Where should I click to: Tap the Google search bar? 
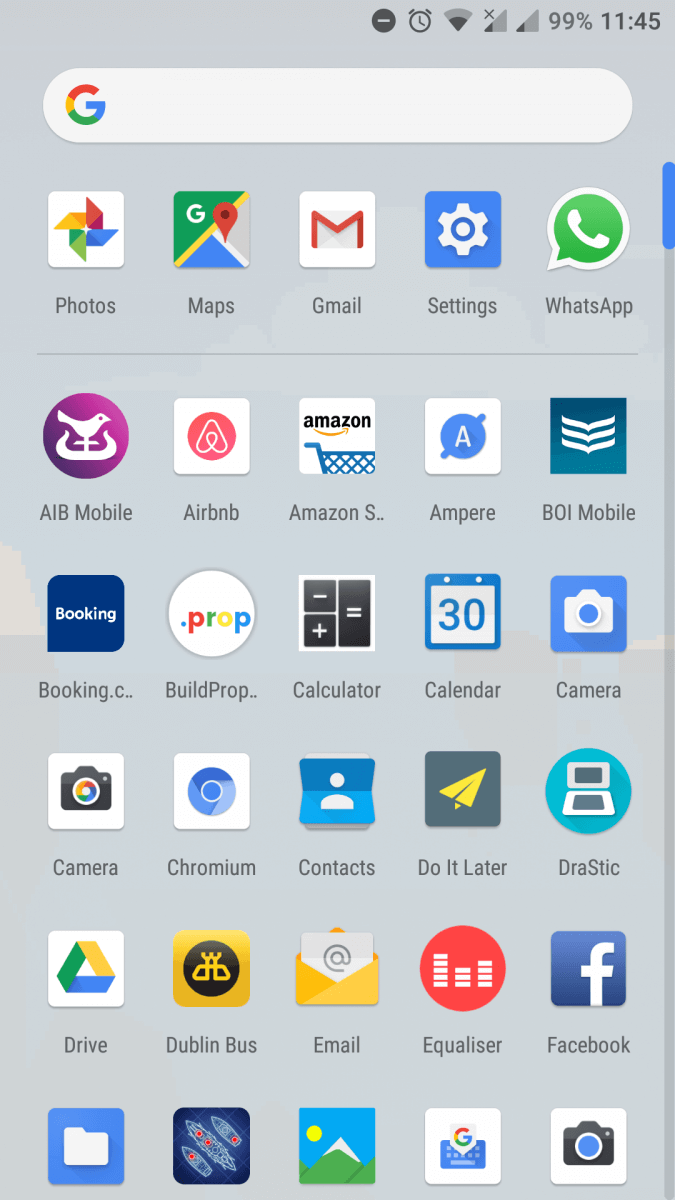point(337,105)
